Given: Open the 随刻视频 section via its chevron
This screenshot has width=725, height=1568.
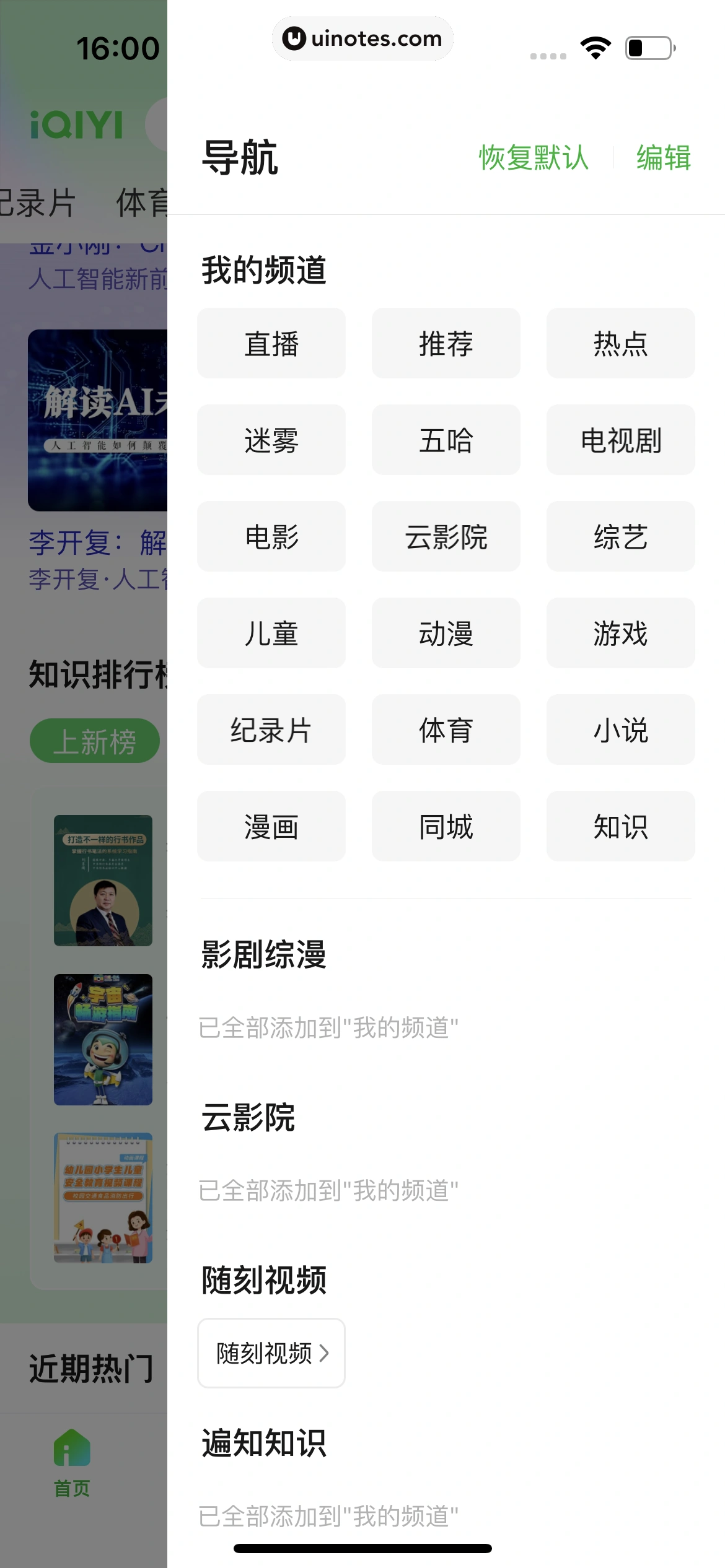Looking at the screenshot, I should (x=271, y=1352).
